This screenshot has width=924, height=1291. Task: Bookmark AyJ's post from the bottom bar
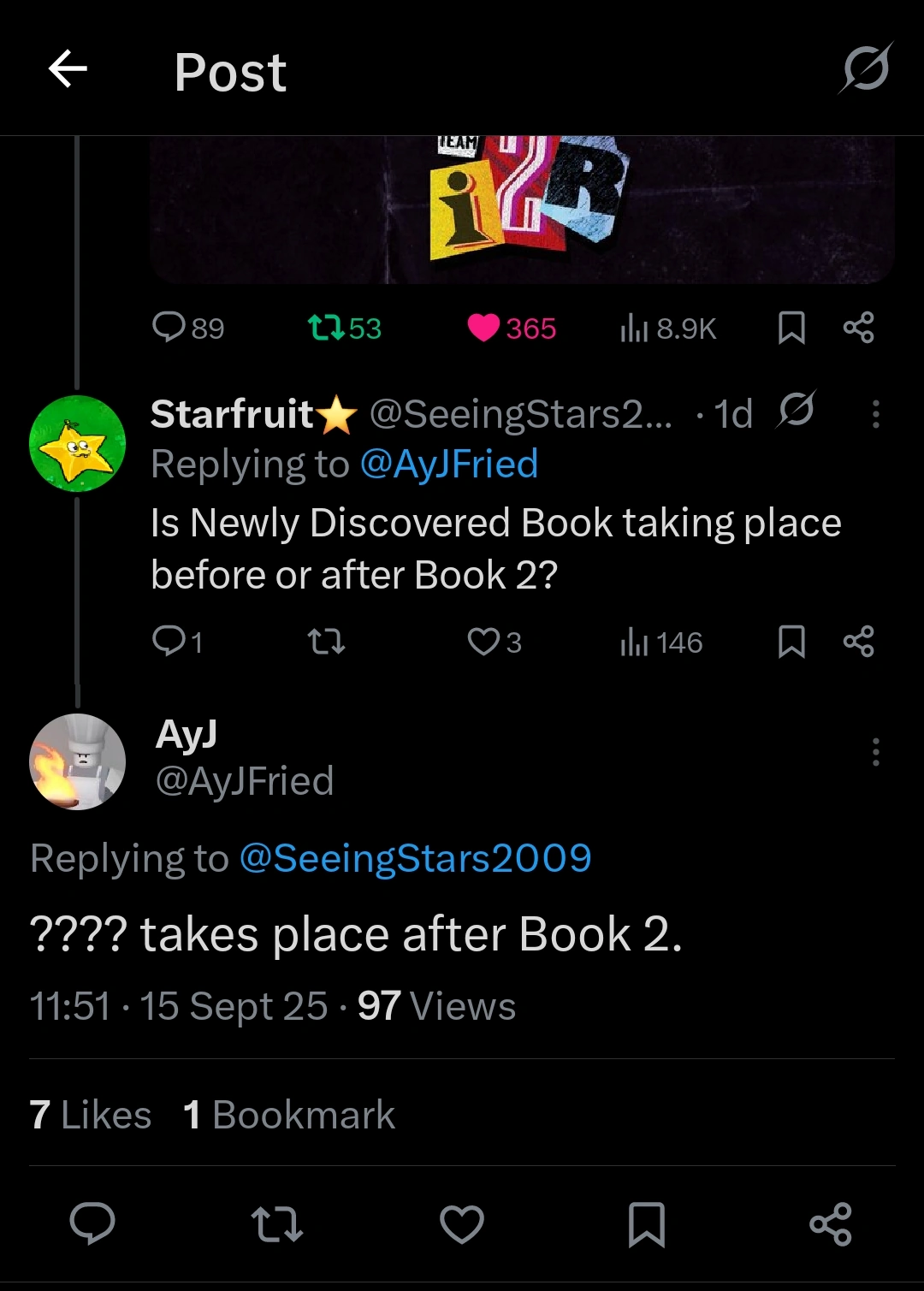(646, 1223)
